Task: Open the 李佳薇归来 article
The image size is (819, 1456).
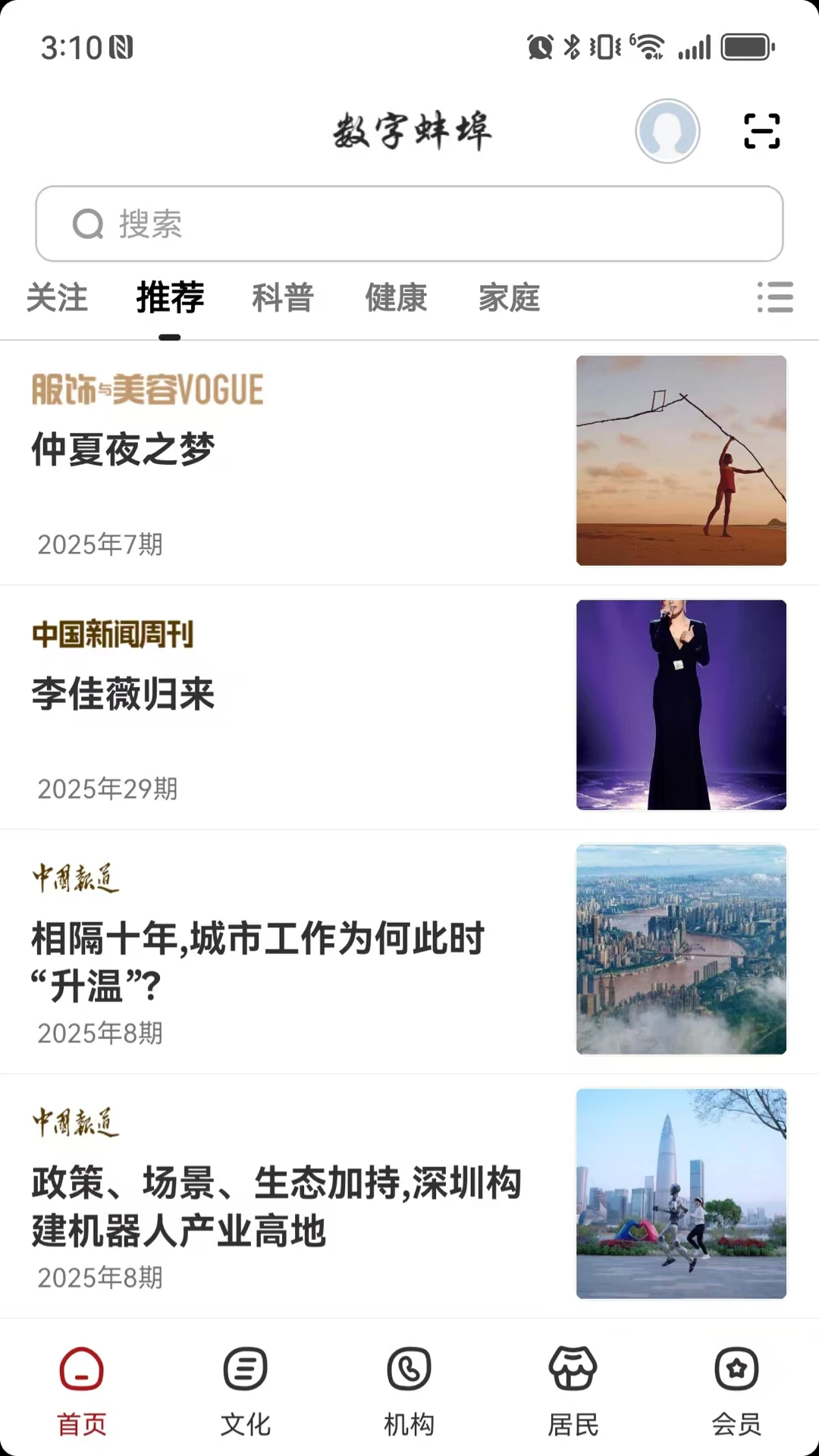Action: pos(409,707)
